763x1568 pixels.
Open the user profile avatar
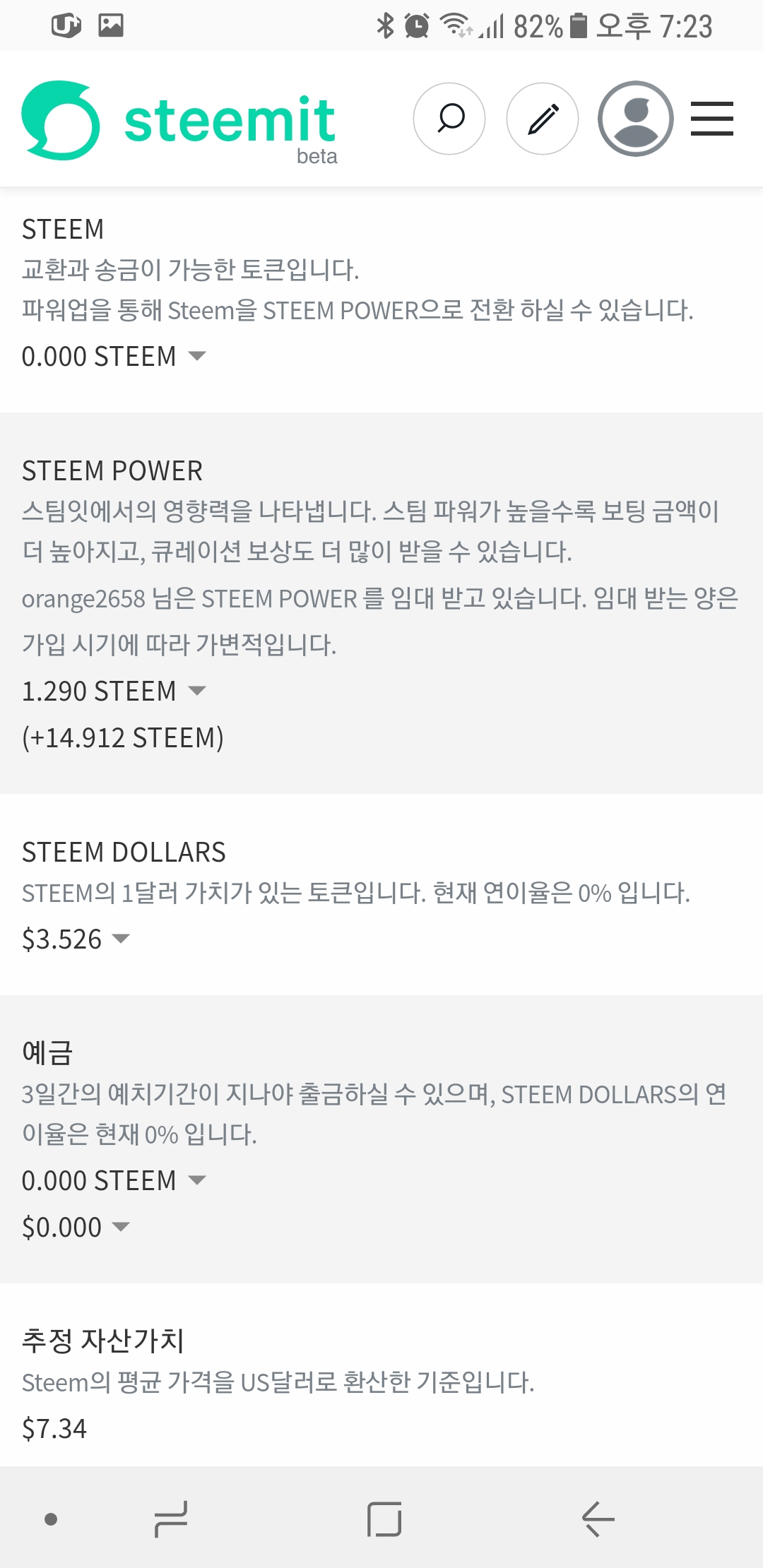(x=635, y=119)
